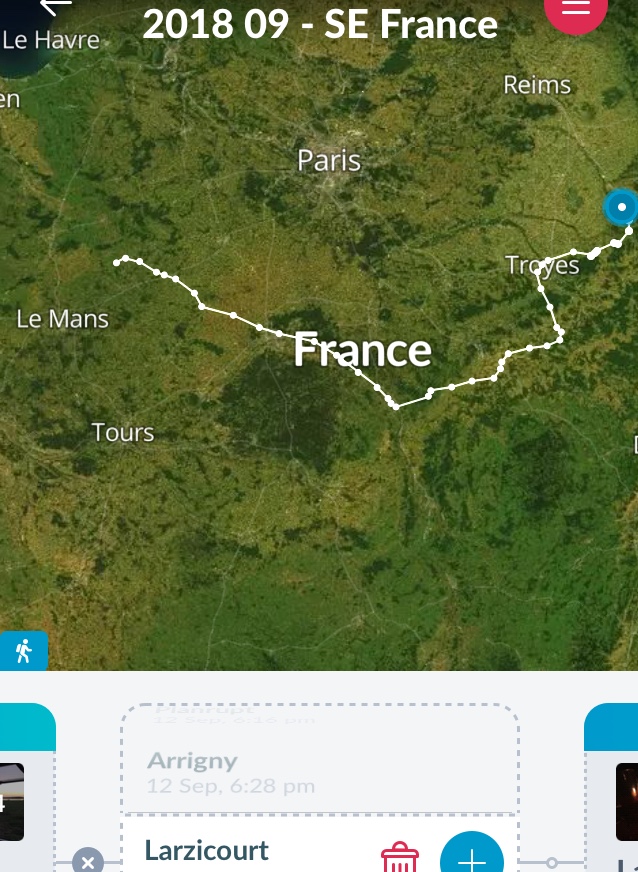Select the Arrigny suggested step
This screenshot has width=638, height=872.
[x=230, y=772]
